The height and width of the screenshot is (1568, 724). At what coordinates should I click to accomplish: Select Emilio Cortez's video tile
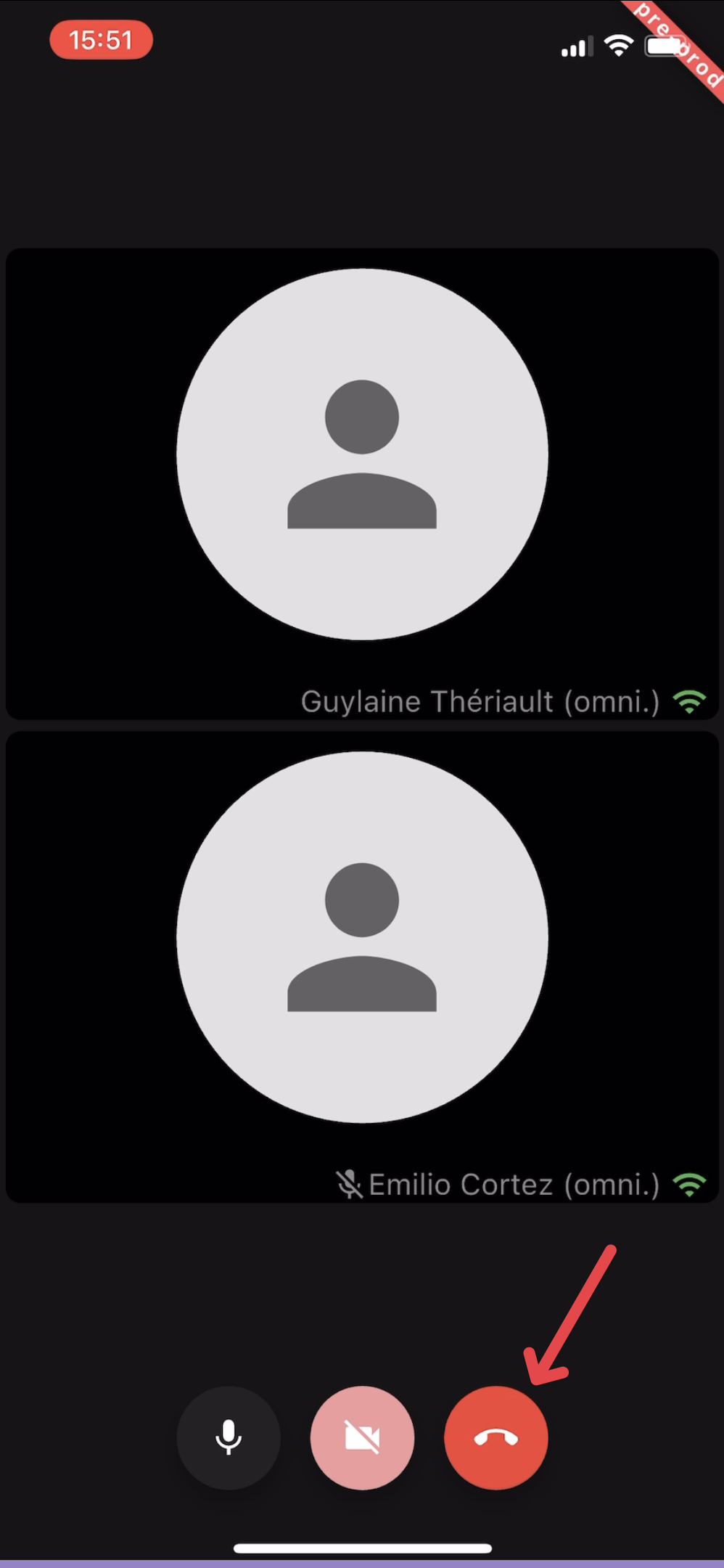[x=362, y=966]
